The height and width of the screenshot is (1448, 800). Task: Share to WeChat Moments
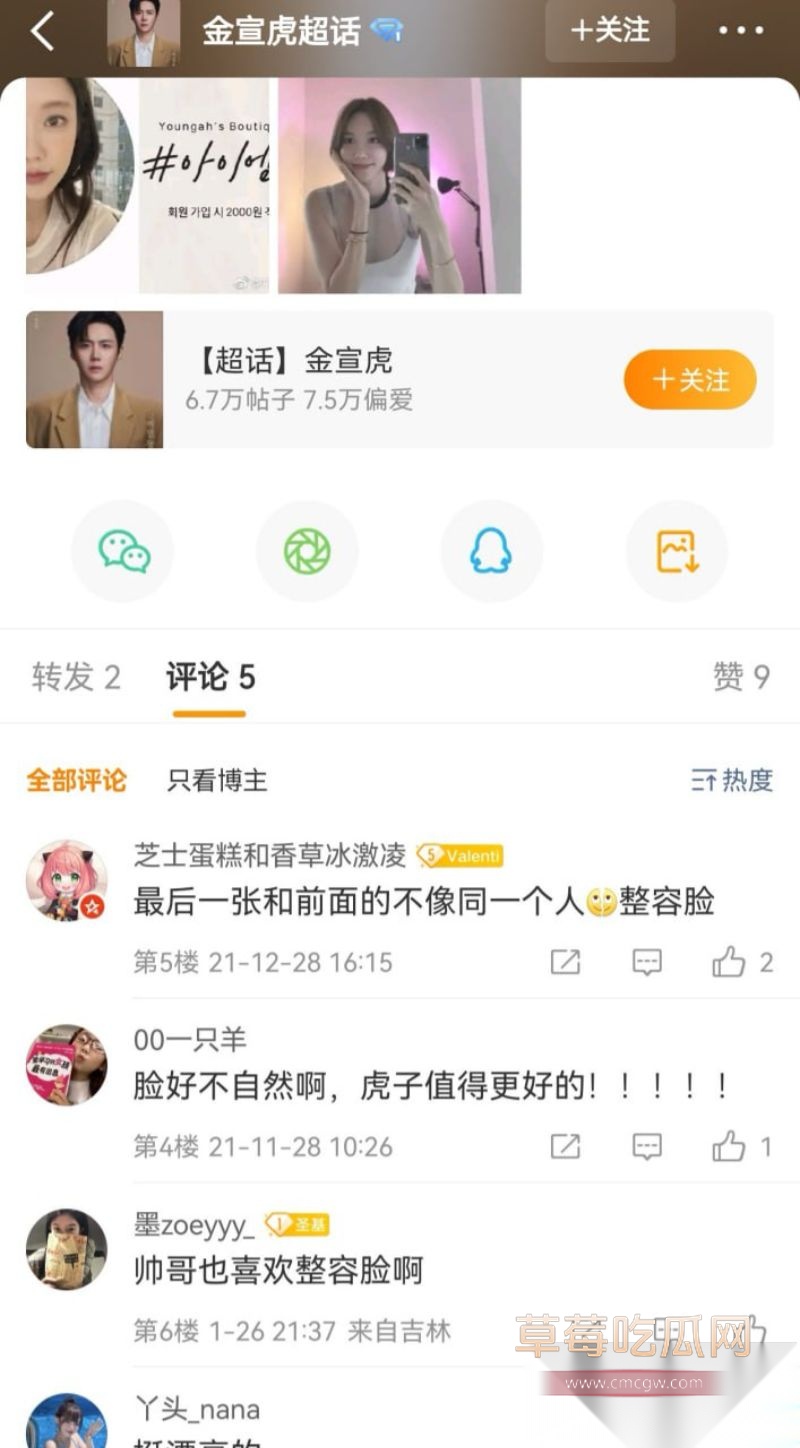pos(307,551)
